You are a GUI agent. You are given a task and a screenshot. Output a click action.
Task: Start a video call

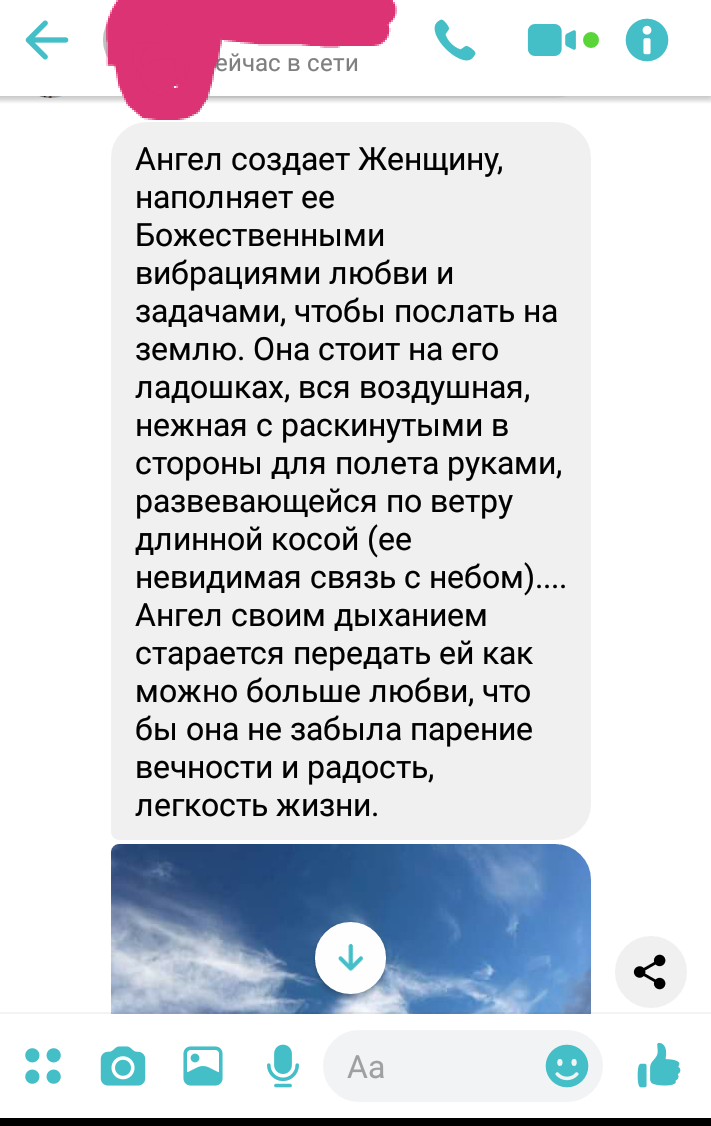[552, 40]
